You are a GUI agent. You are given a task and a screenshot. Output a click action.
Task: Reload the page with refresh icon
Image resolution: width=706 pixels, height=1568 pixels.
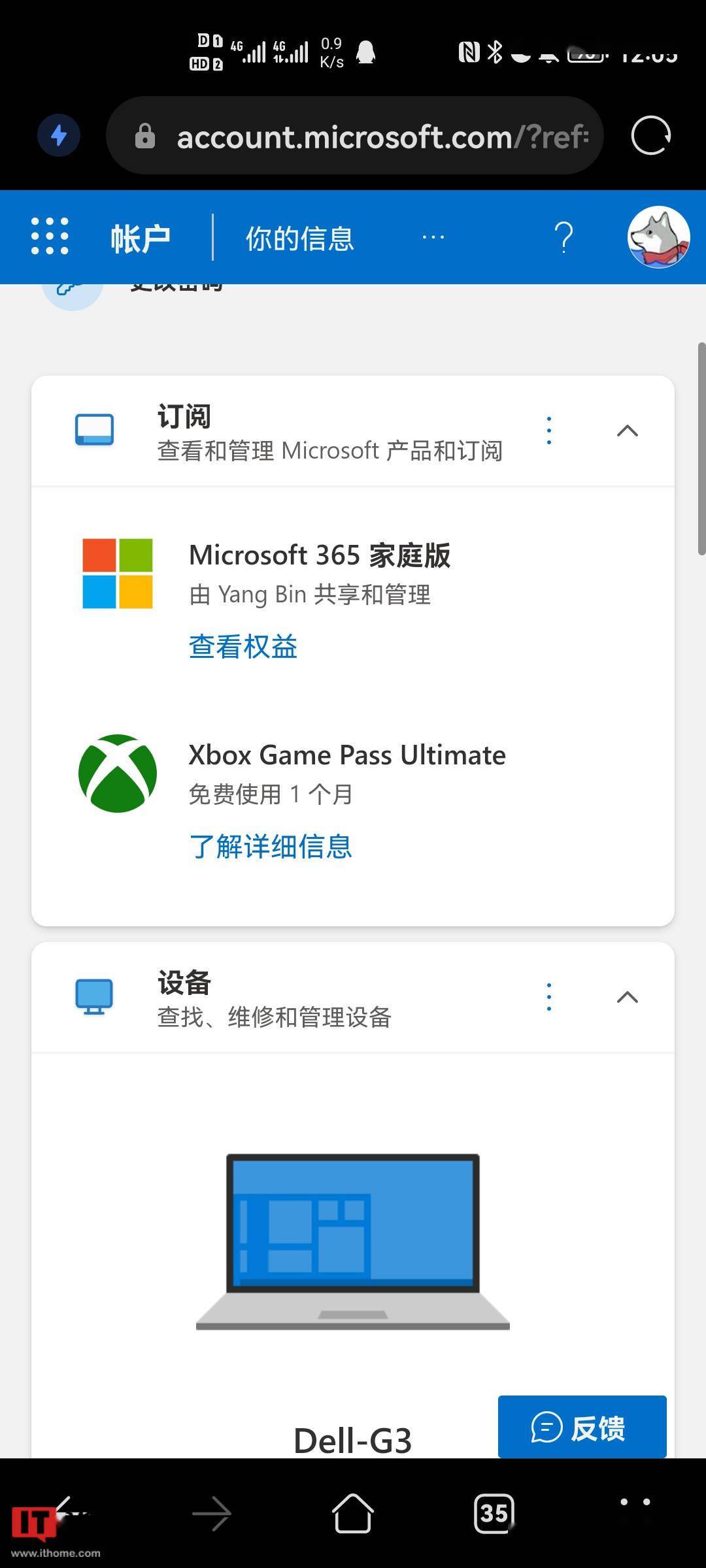[x=650, y=136]
